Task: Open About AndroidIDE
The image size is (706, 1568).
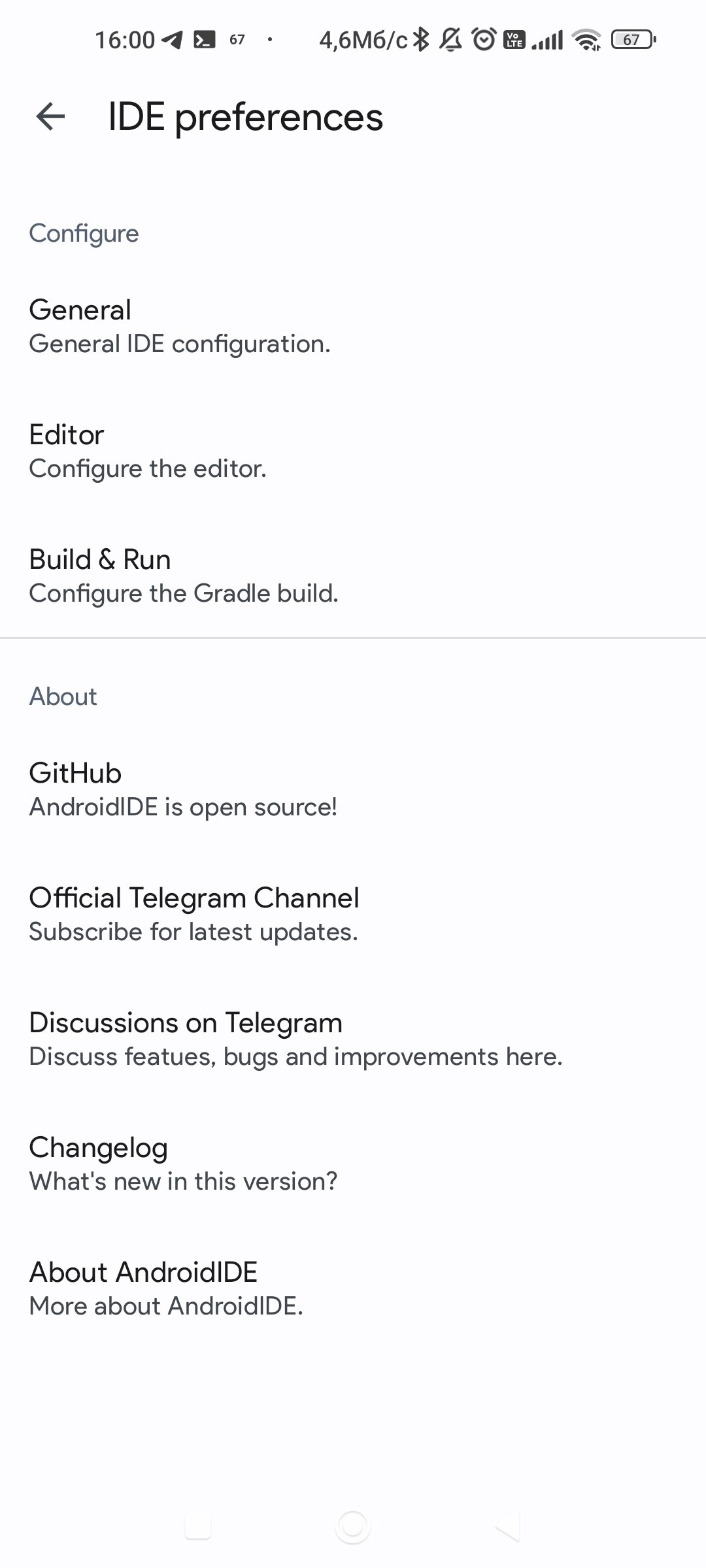Action: pyautogui.click(x=353, y=1288)
